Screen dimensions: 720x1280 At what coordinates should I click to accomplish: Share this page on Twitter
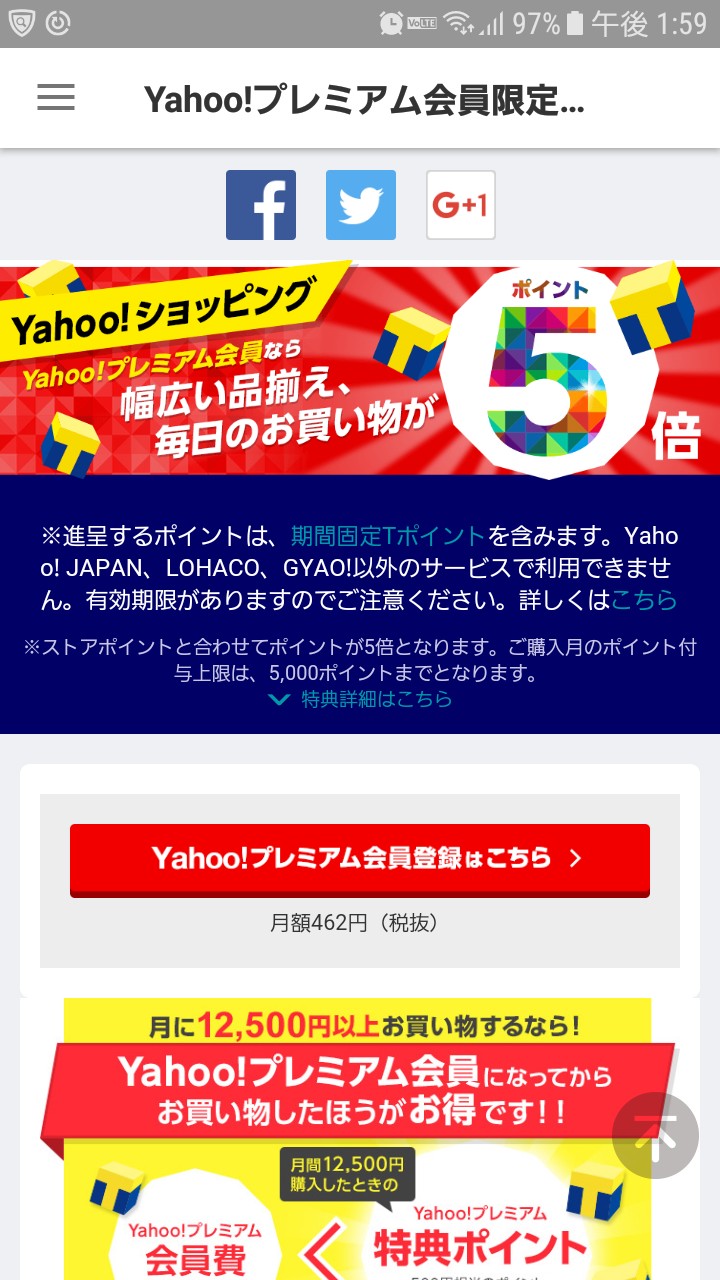tap(360, 205)
